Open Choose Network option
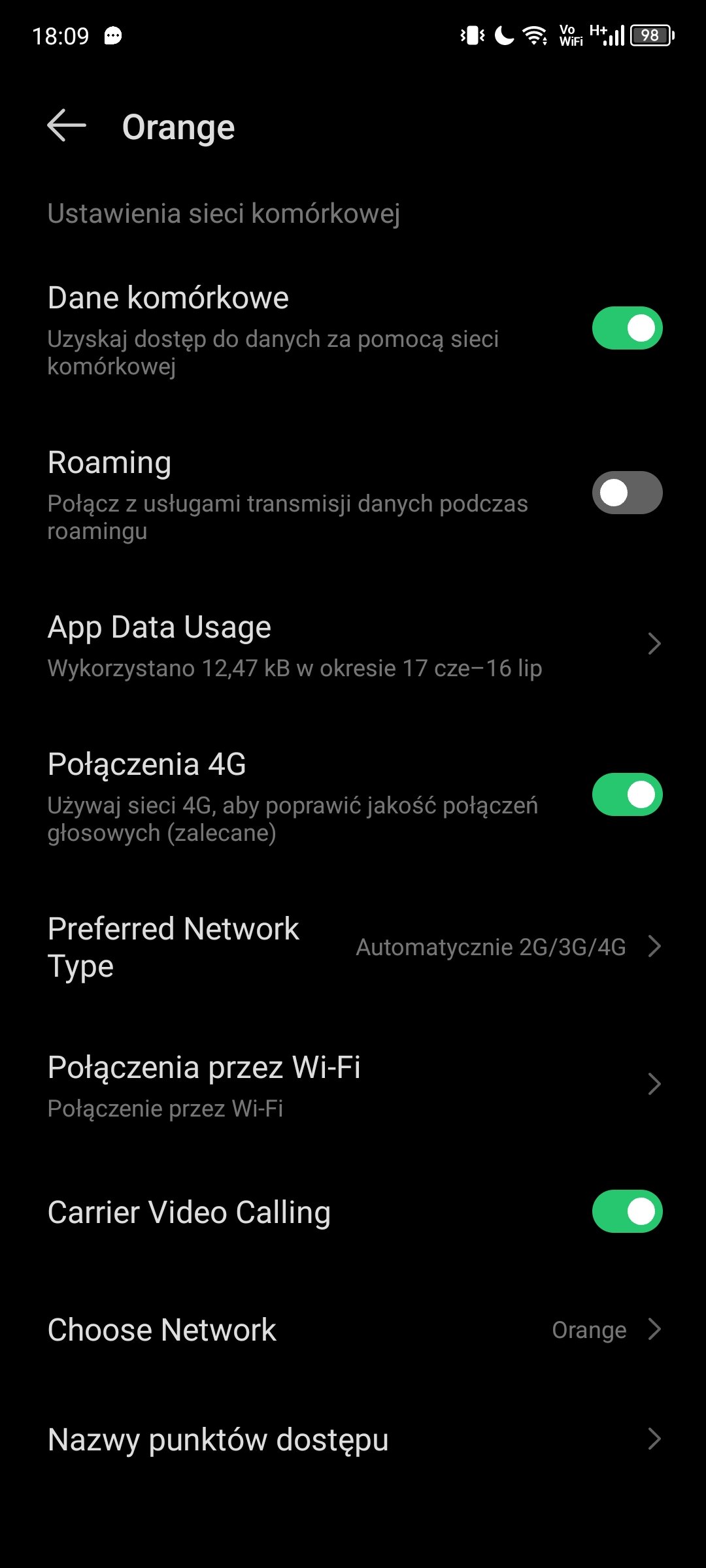Viewport: 706px width, 1568px height. click(353, 1330)
